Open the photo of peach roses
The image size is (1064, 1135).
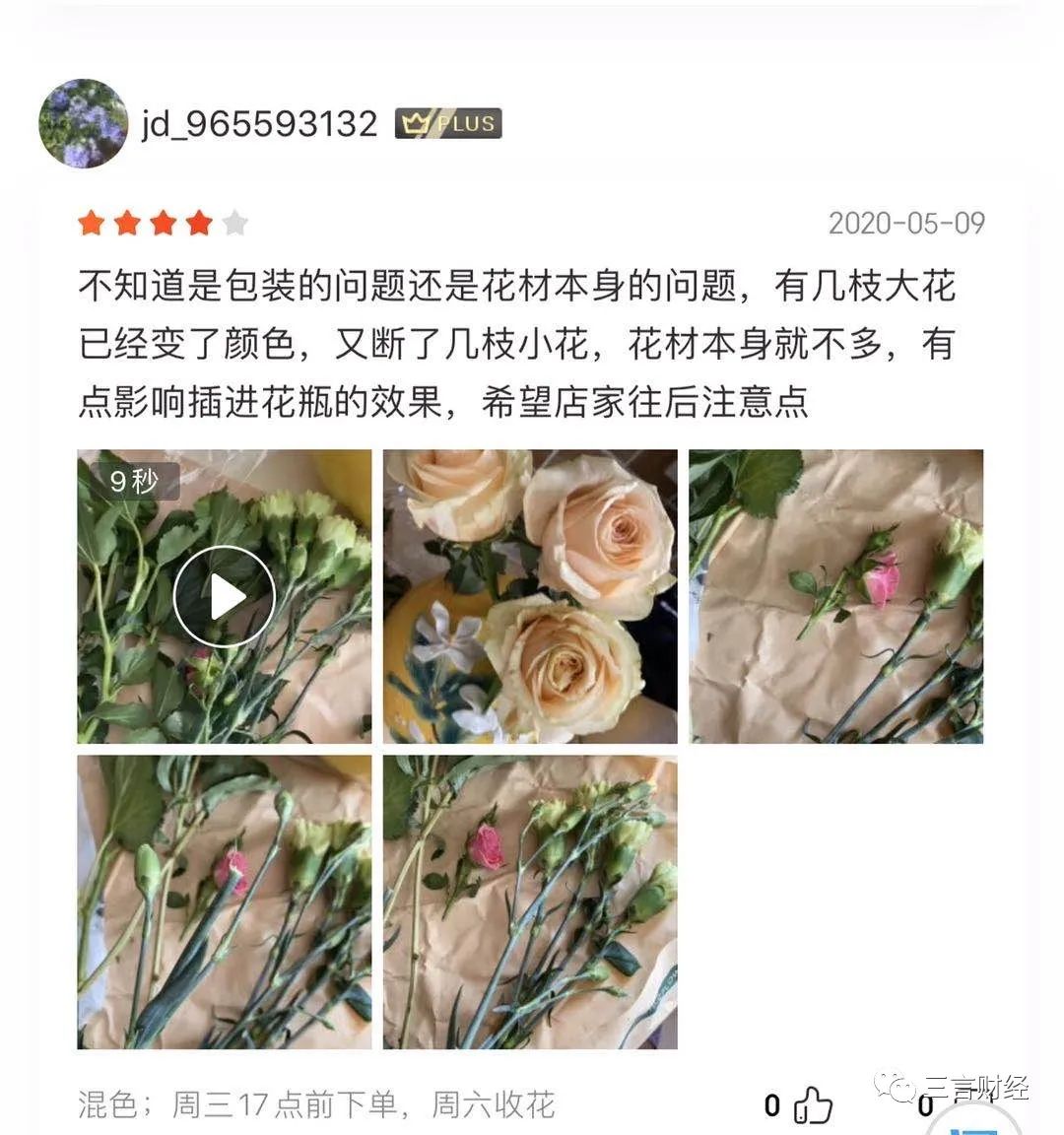click(530, 596)
